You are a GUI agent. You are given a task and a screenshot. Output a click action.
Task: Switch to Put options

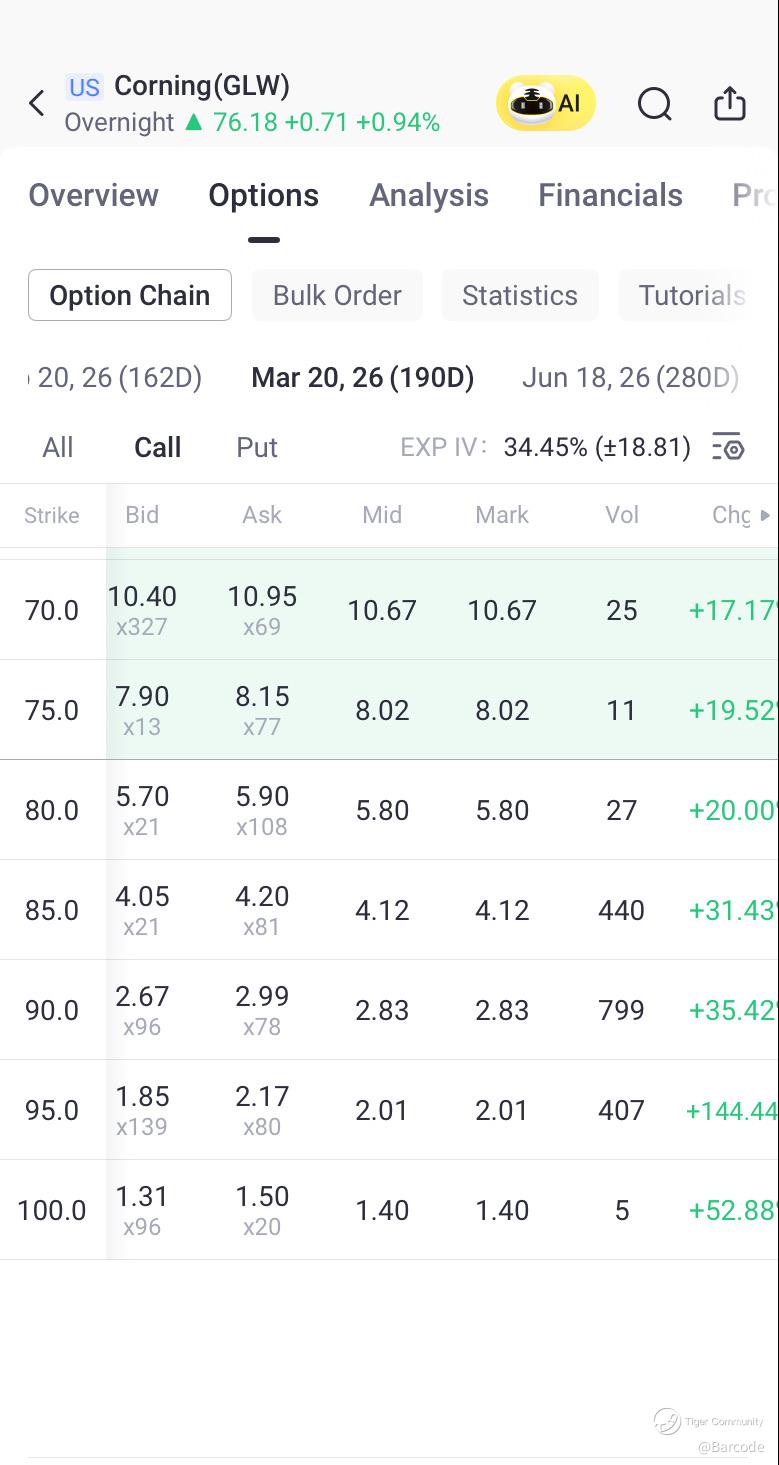pos(256,447)
